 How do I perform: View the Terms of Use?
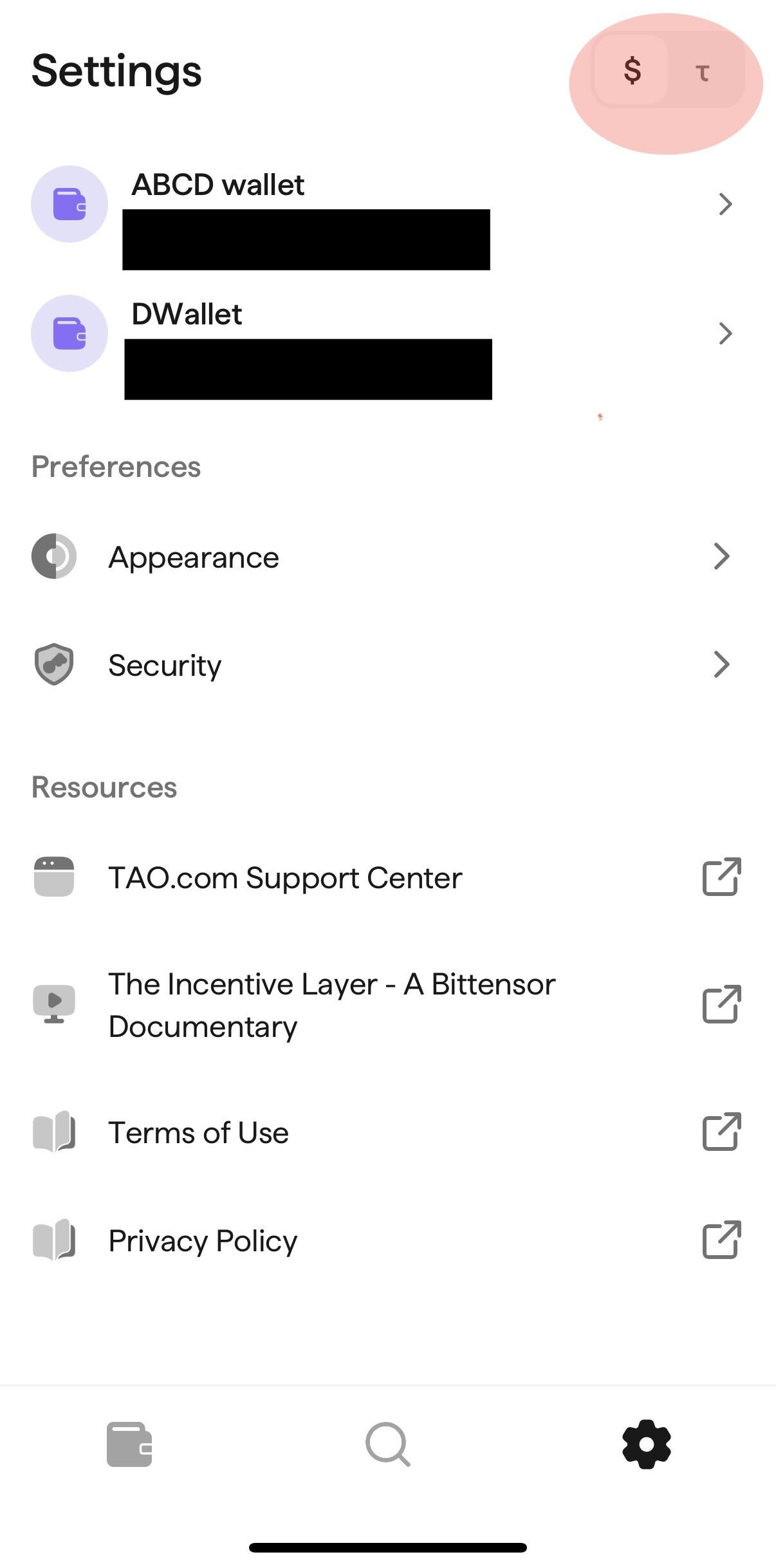(386, 1132)
